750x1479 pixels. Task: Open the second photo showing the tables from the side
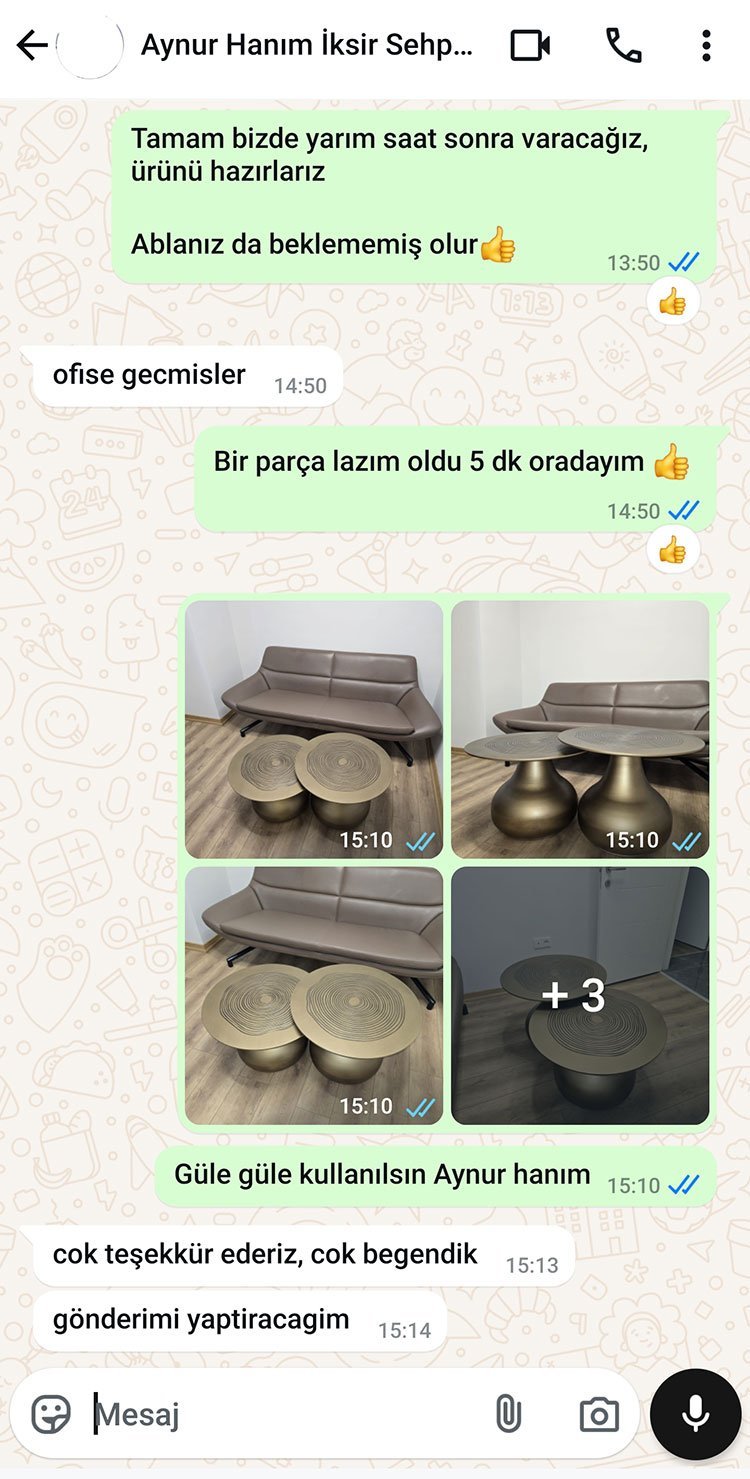click(580, 729)
